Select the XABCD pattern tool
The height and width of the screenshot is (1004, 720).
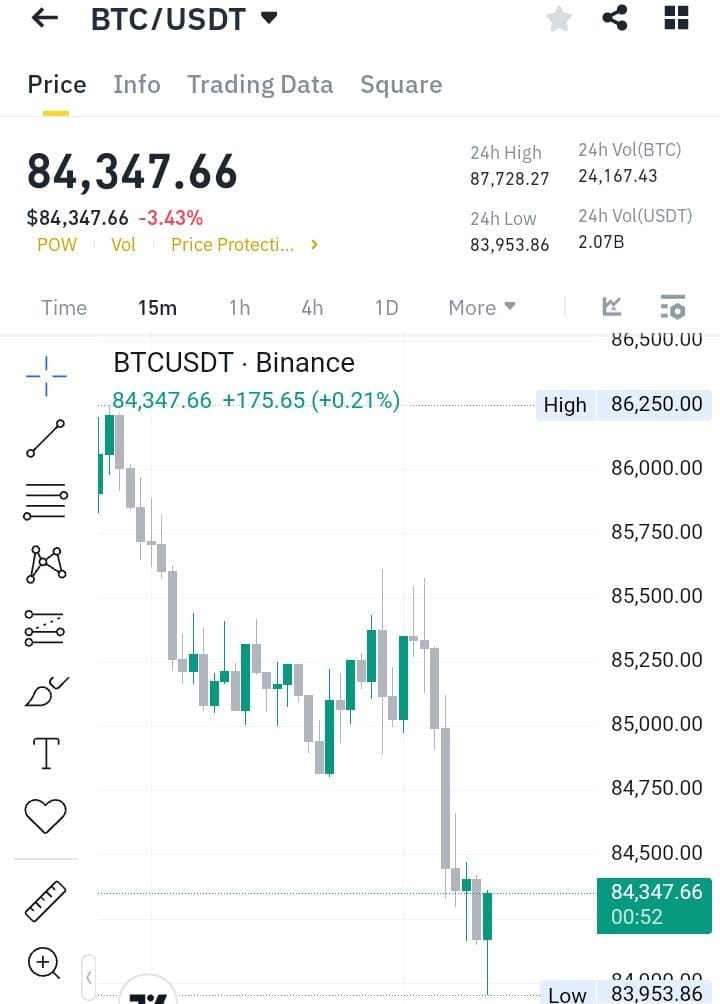click(44, 565)
